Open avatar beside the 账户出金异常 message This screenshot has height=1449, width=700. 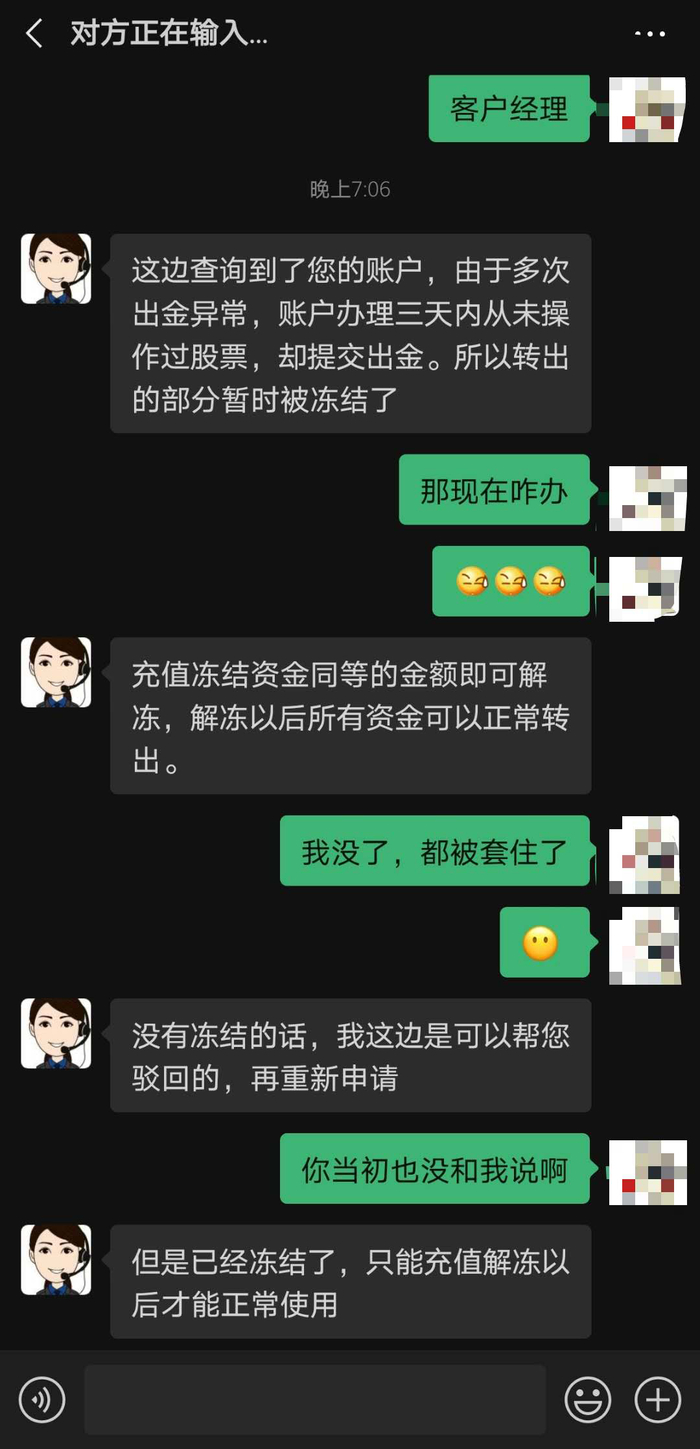(56, 269)
